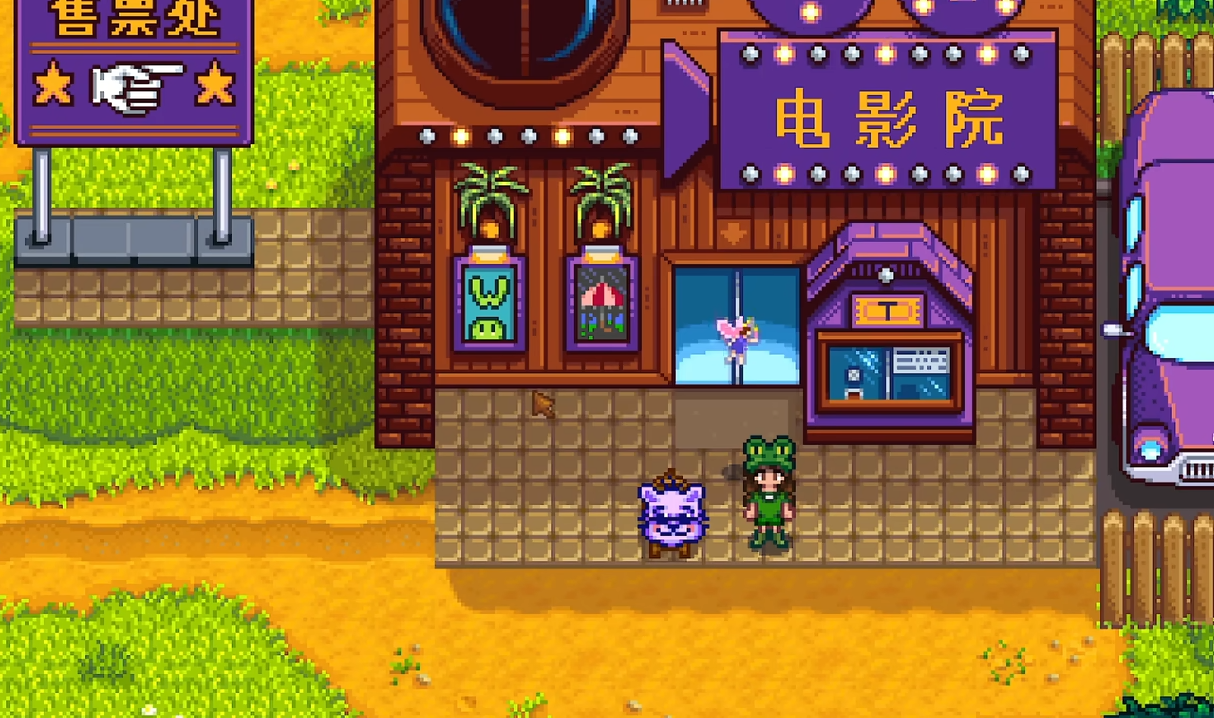1214x718 pixels.
Task: View the umbrella movie poster
Action: click(602, 302)
